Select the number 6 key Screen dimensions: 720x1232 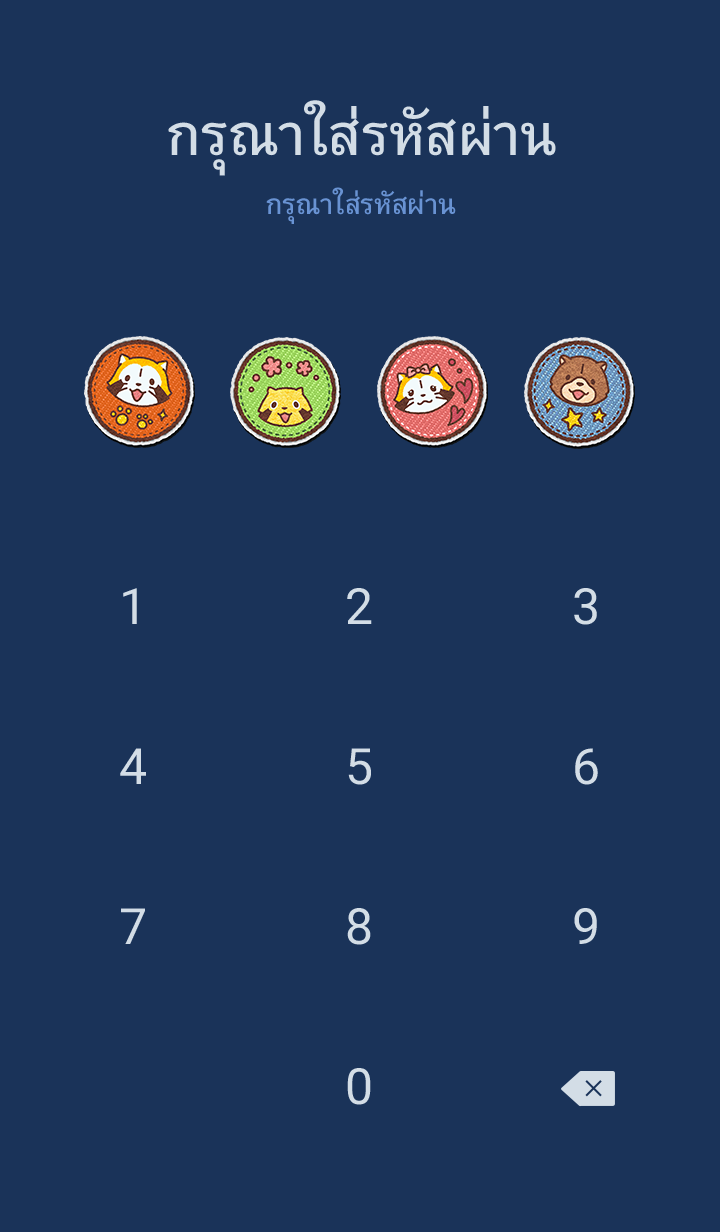(585, 767)
